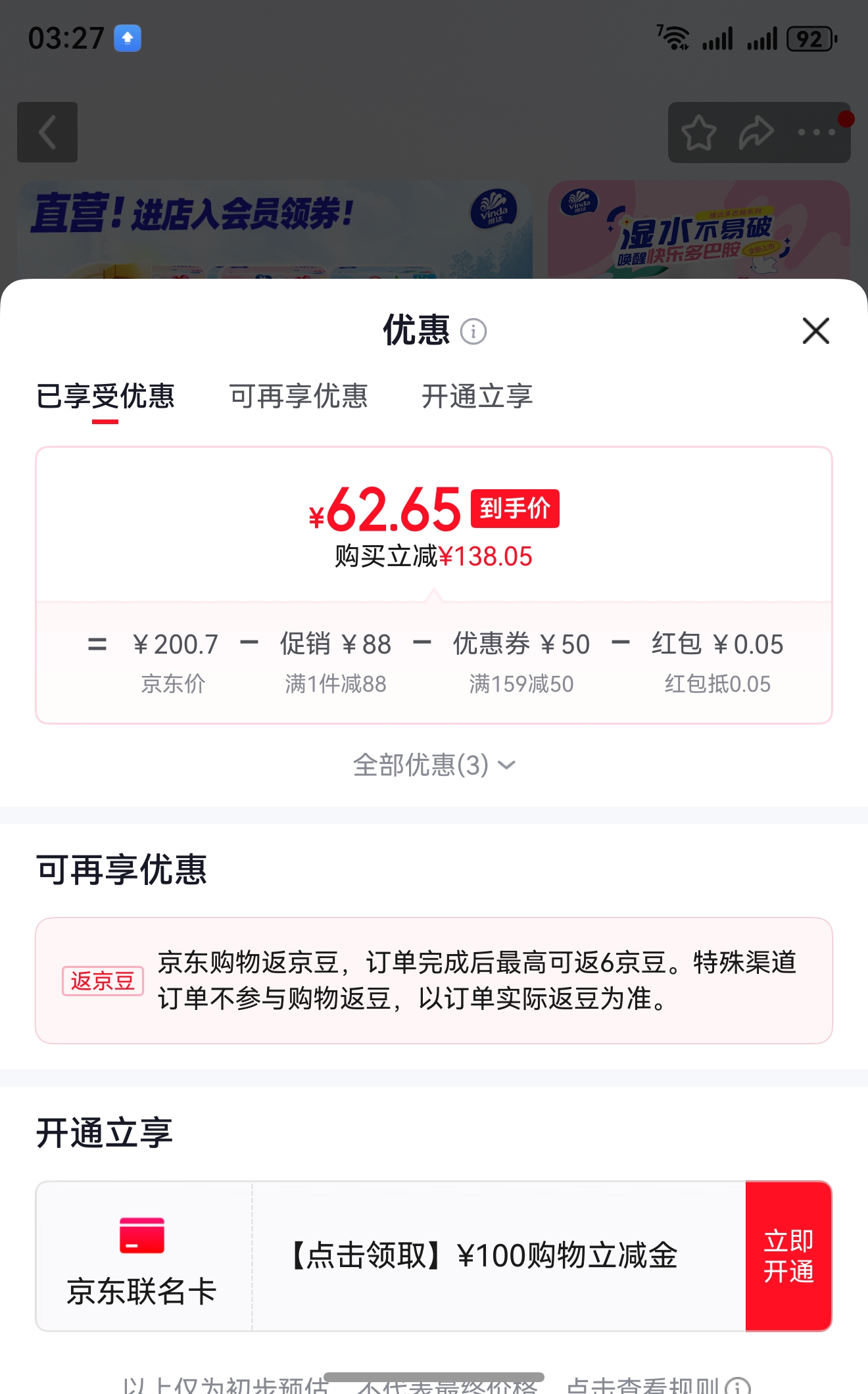
Task: Switch to the 可再享优惠 tab
Action: pos(299,397)
